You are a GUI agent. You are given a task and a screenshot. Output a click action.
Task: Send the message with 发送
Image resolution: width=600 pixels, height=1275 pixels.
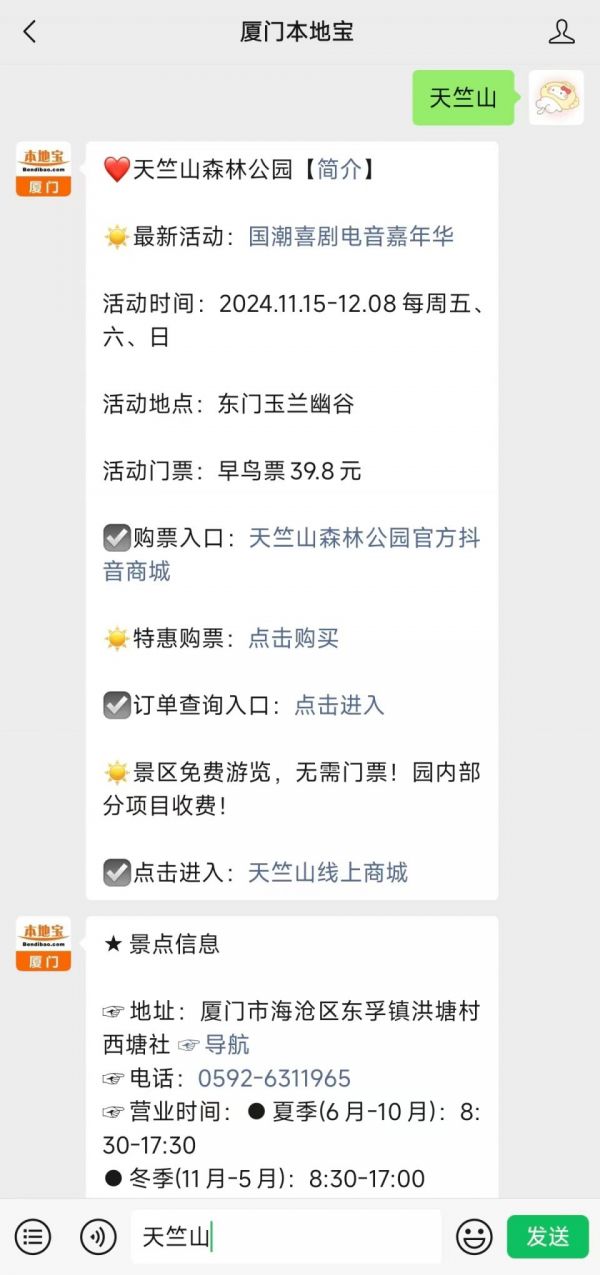(548, 1237)
